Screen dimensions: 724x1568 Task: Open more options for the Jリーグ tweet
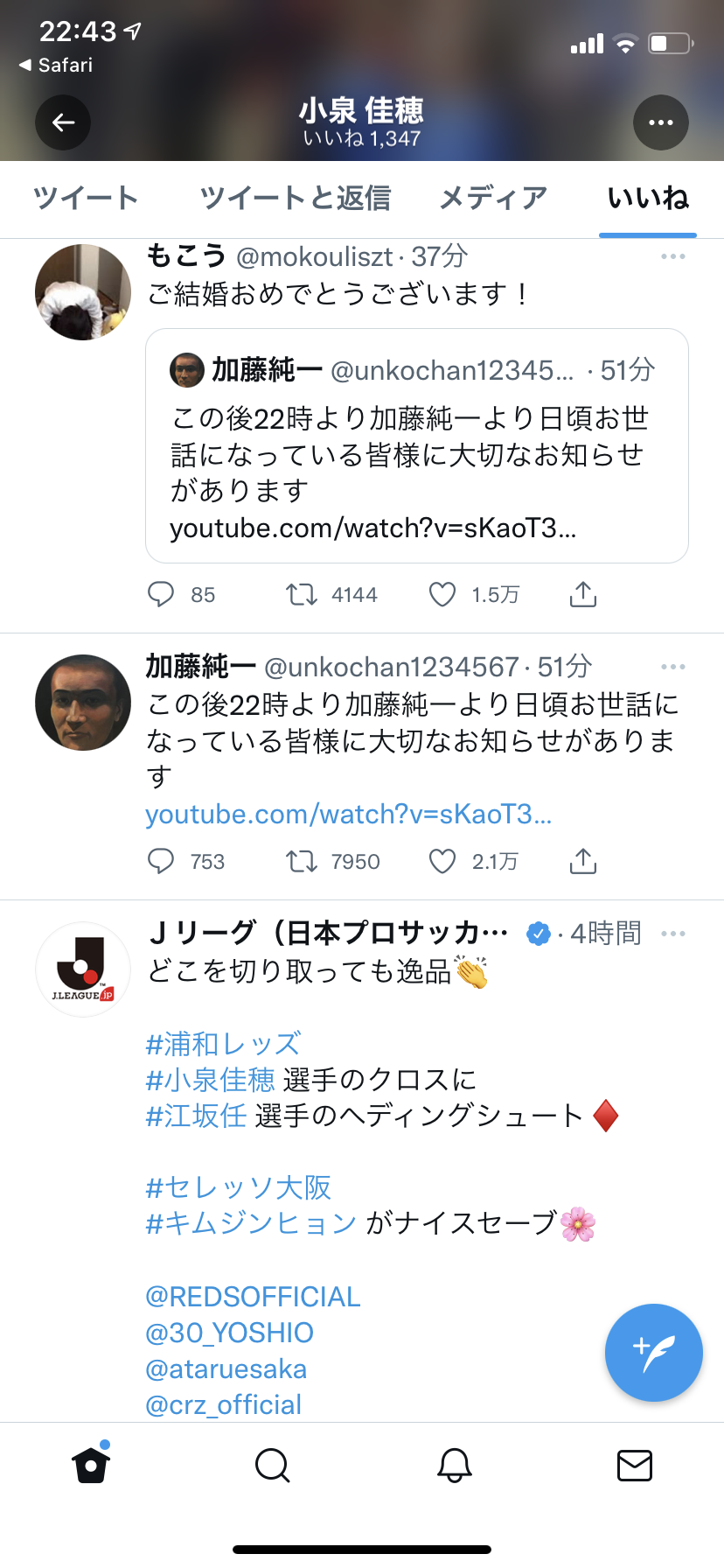coord(672,934)
